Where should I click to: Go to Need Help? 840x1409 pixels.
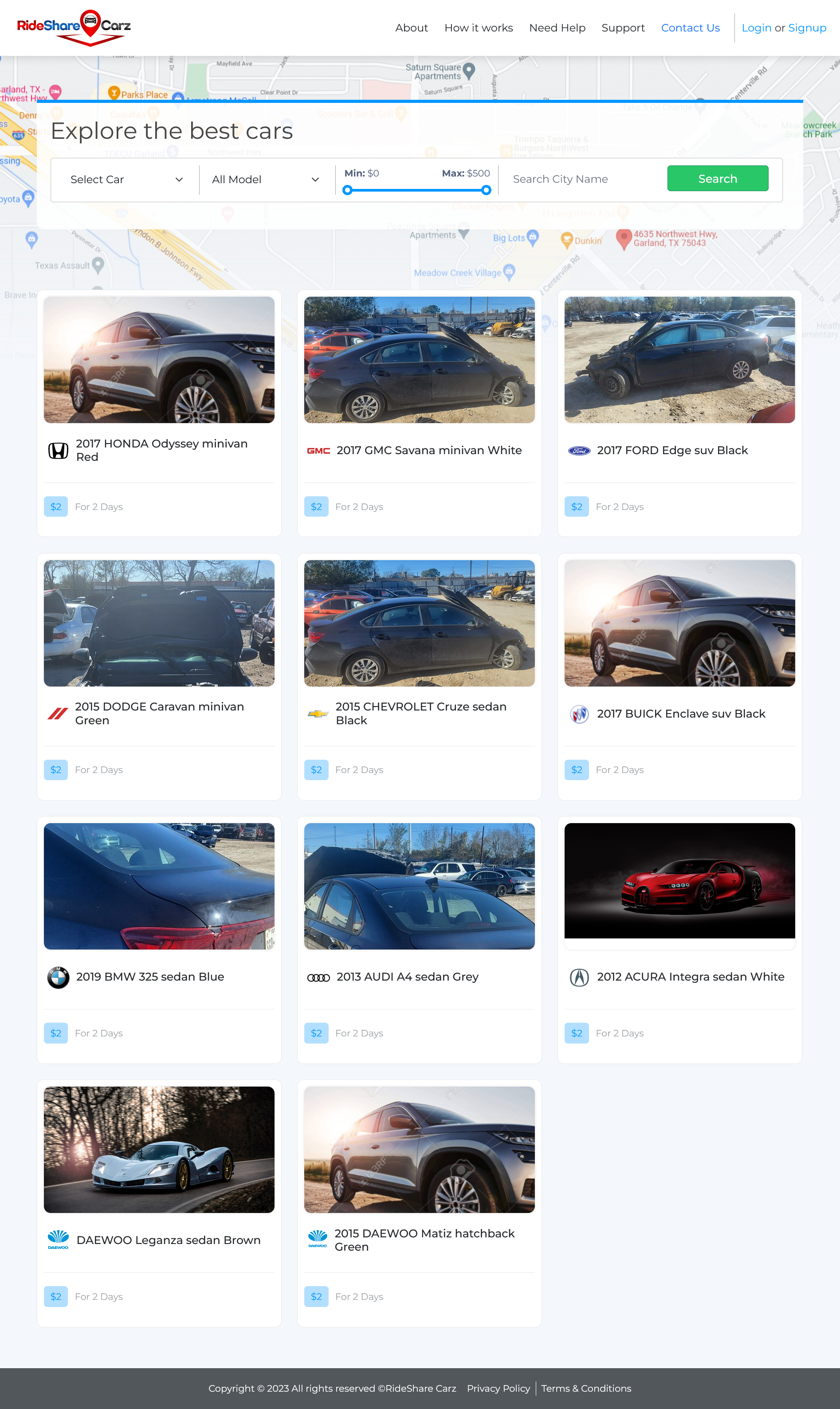(x=557, y=28)
